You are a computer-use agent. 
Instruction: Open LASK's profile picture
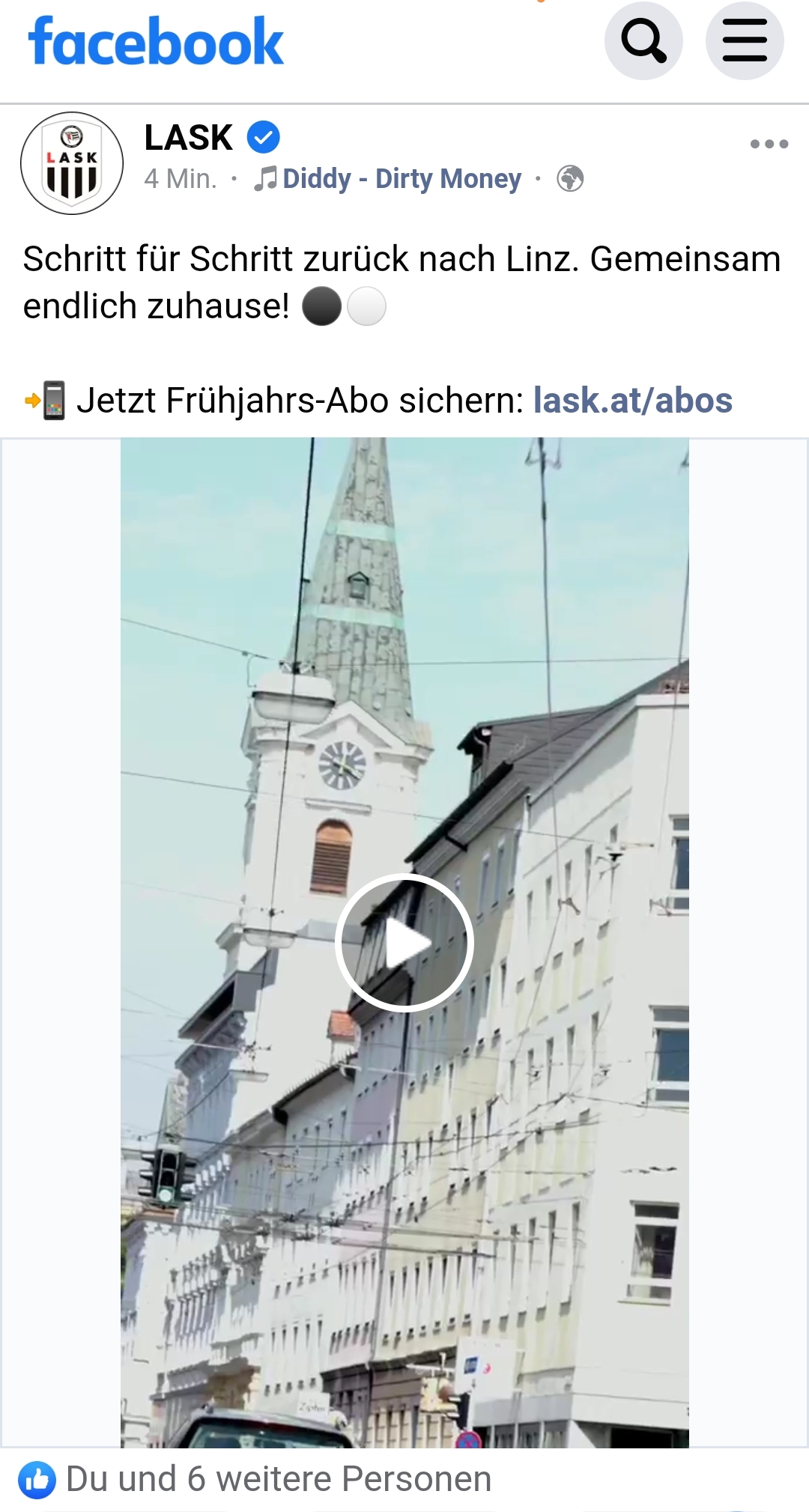(72, 163)
